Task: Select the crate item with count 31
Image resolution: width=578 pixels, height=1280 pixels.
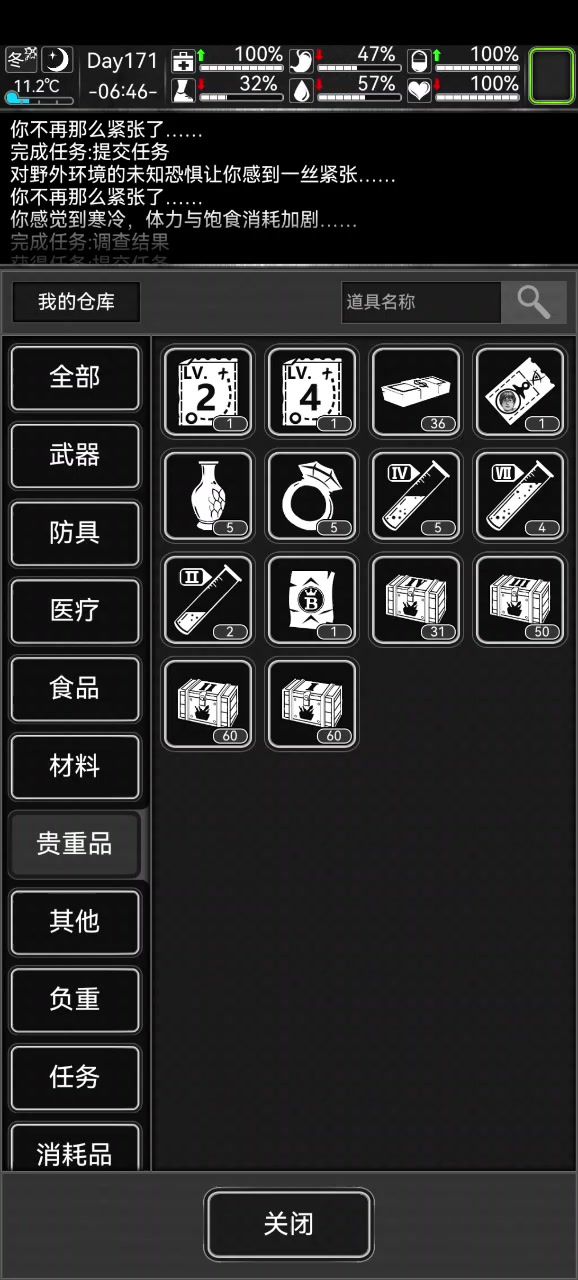Action: point(416,600)
